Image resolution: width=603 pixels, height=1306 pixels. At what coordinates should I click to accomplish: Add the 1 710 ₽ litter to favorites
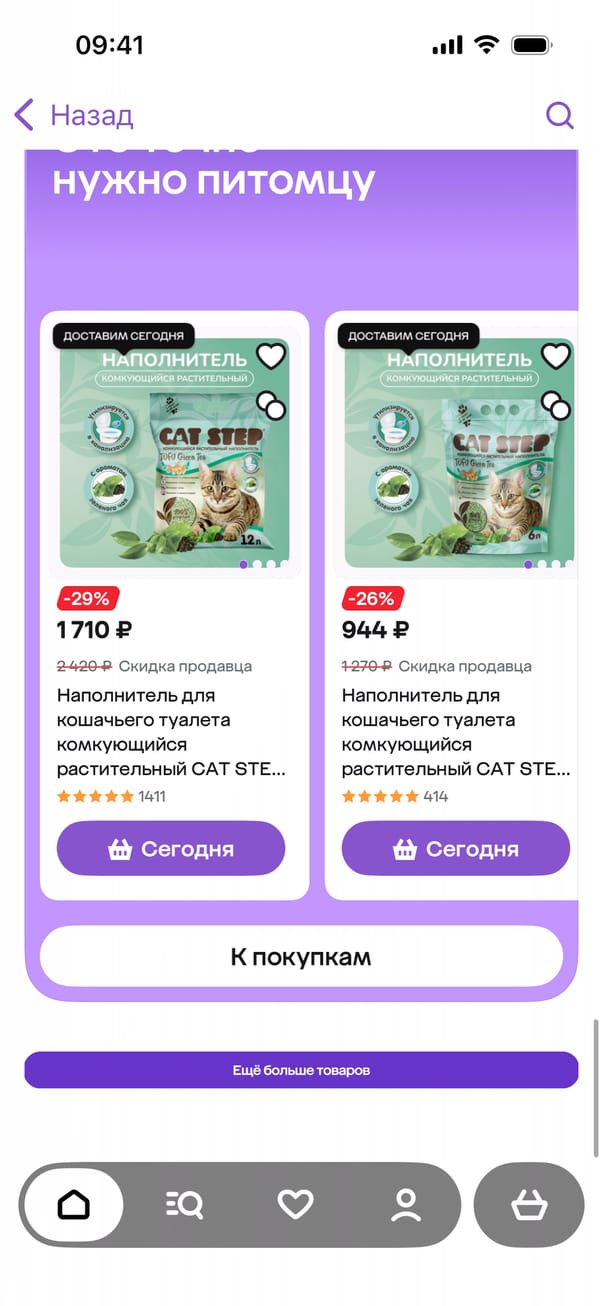pyautogui.click(x=271, y=355)
